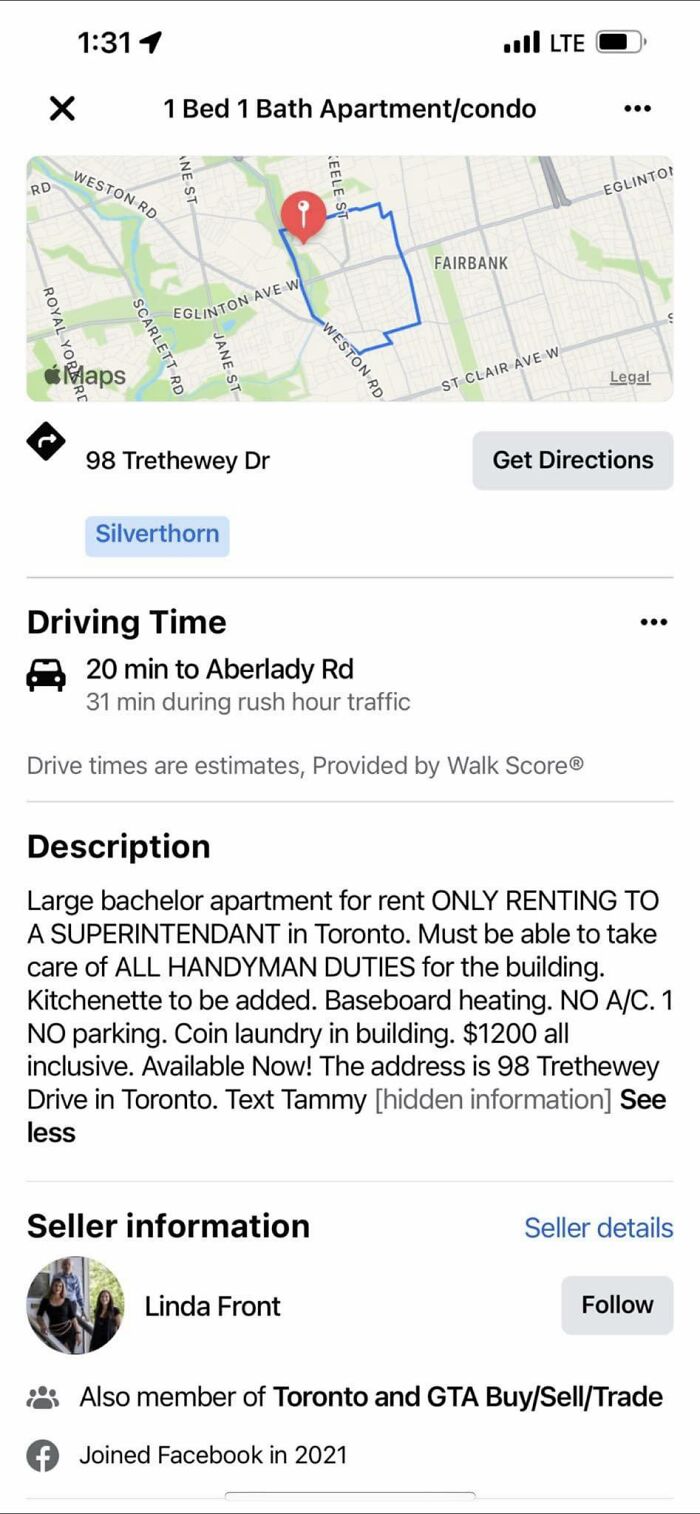
Task: Open the Toronto and GTA Buy/Sell/Trade group
Action: coord(467,1397)
